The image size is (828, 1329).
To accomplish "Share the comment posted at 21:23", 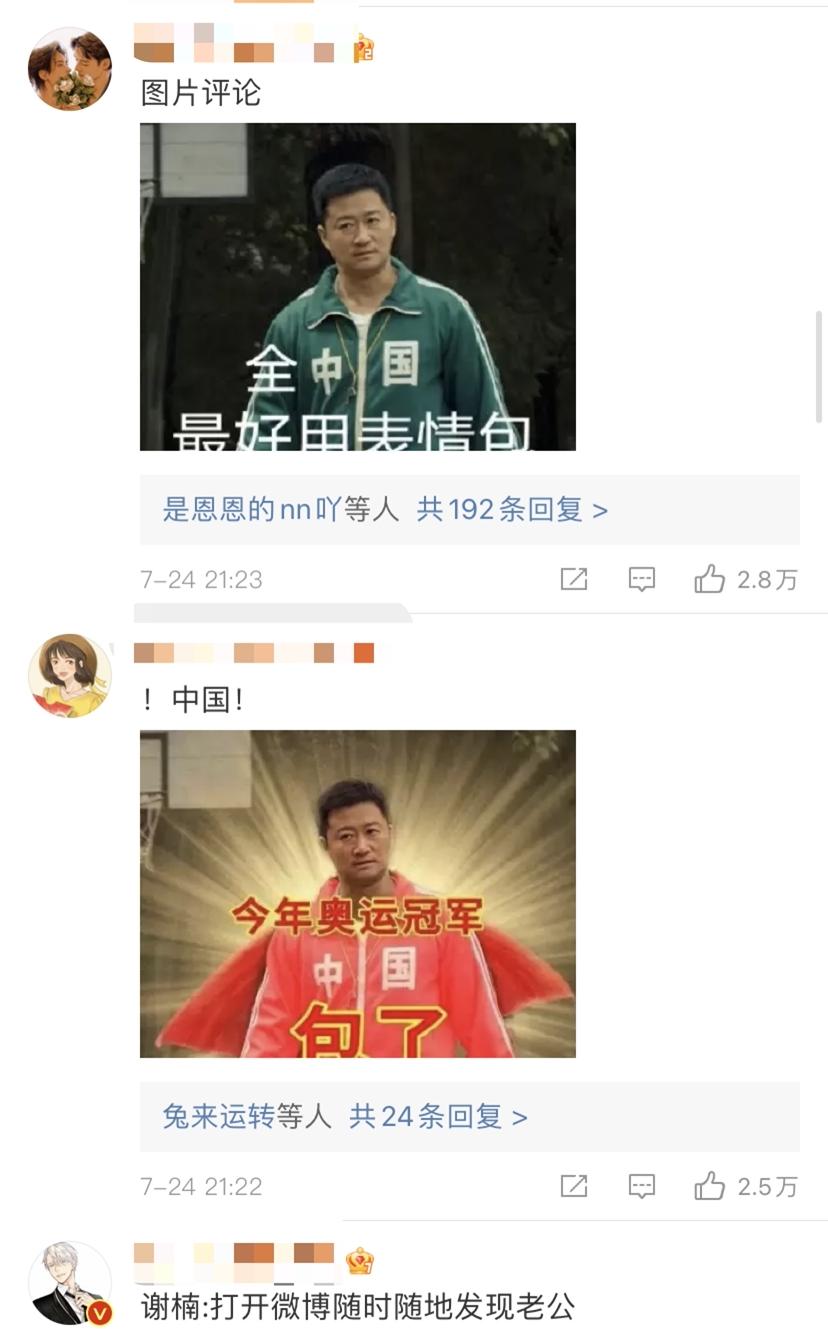I will (574, 579).
